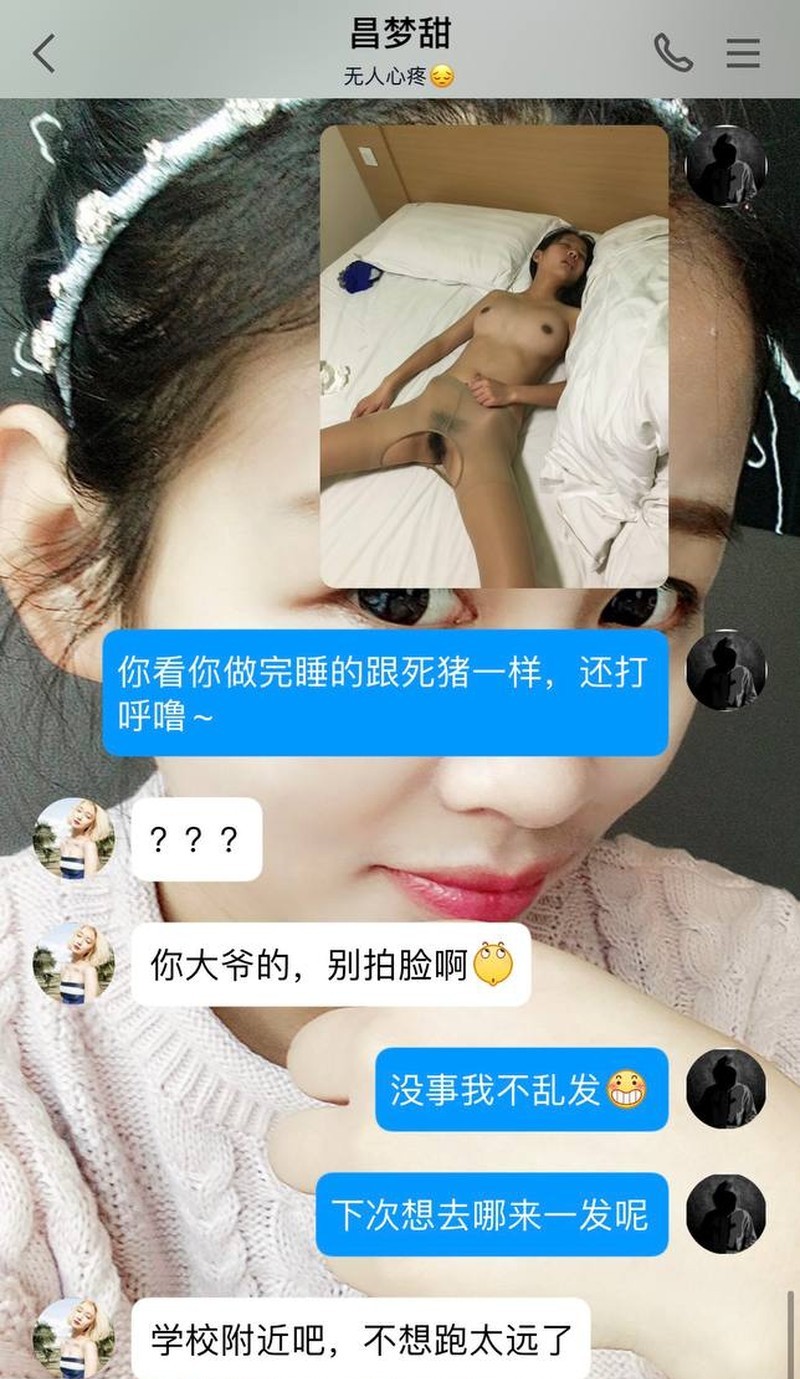The width and height of the screenshot is (800, 1379).
Task: Open the chat settings menu
Action: [x=743, y=53]
